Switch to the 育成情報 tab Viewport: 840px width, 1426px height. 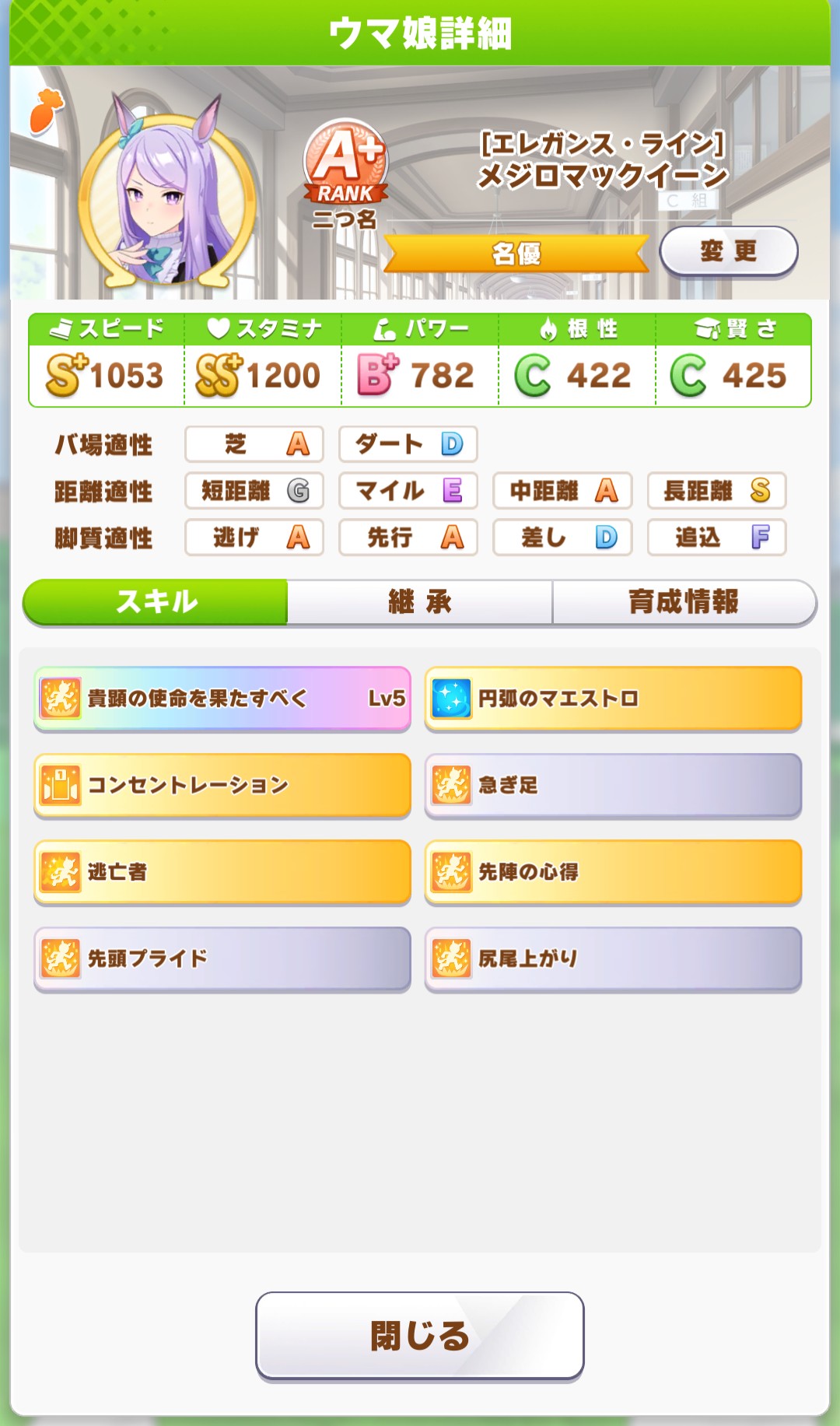pos(683,601)
